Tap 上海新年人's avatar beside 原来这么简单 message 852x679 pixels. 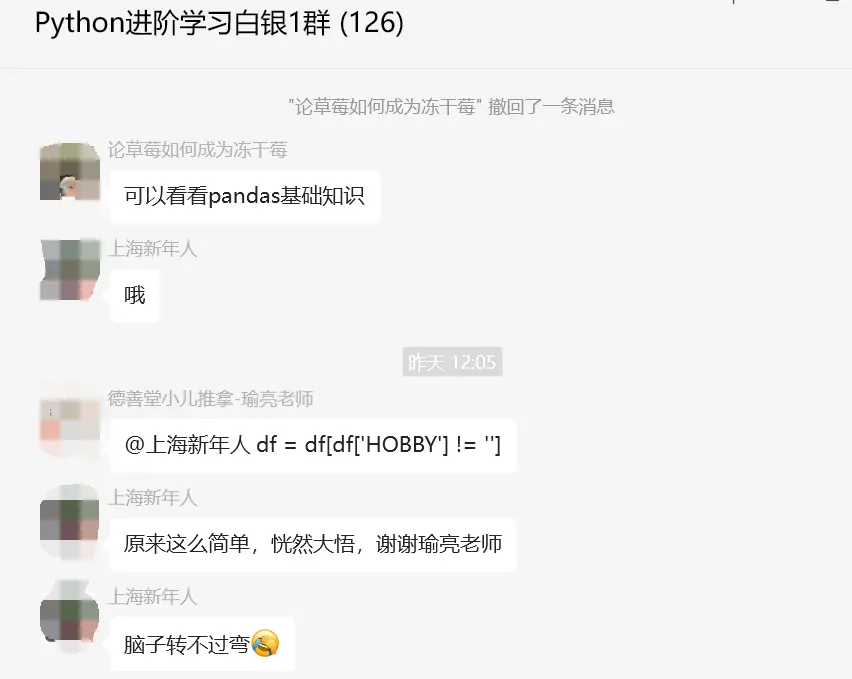coord(69,519)
